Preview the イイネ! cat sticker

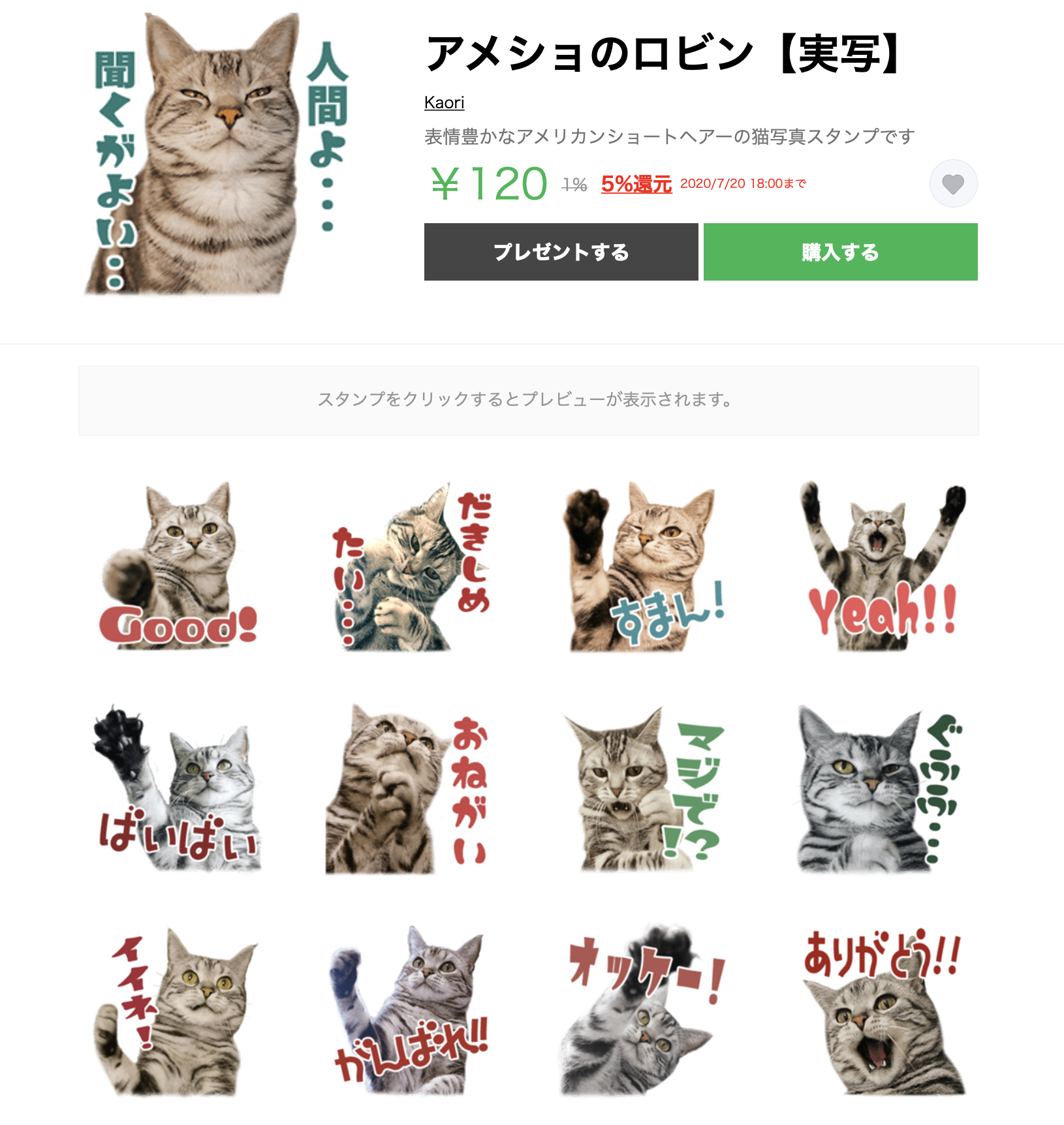point(178,1010)
